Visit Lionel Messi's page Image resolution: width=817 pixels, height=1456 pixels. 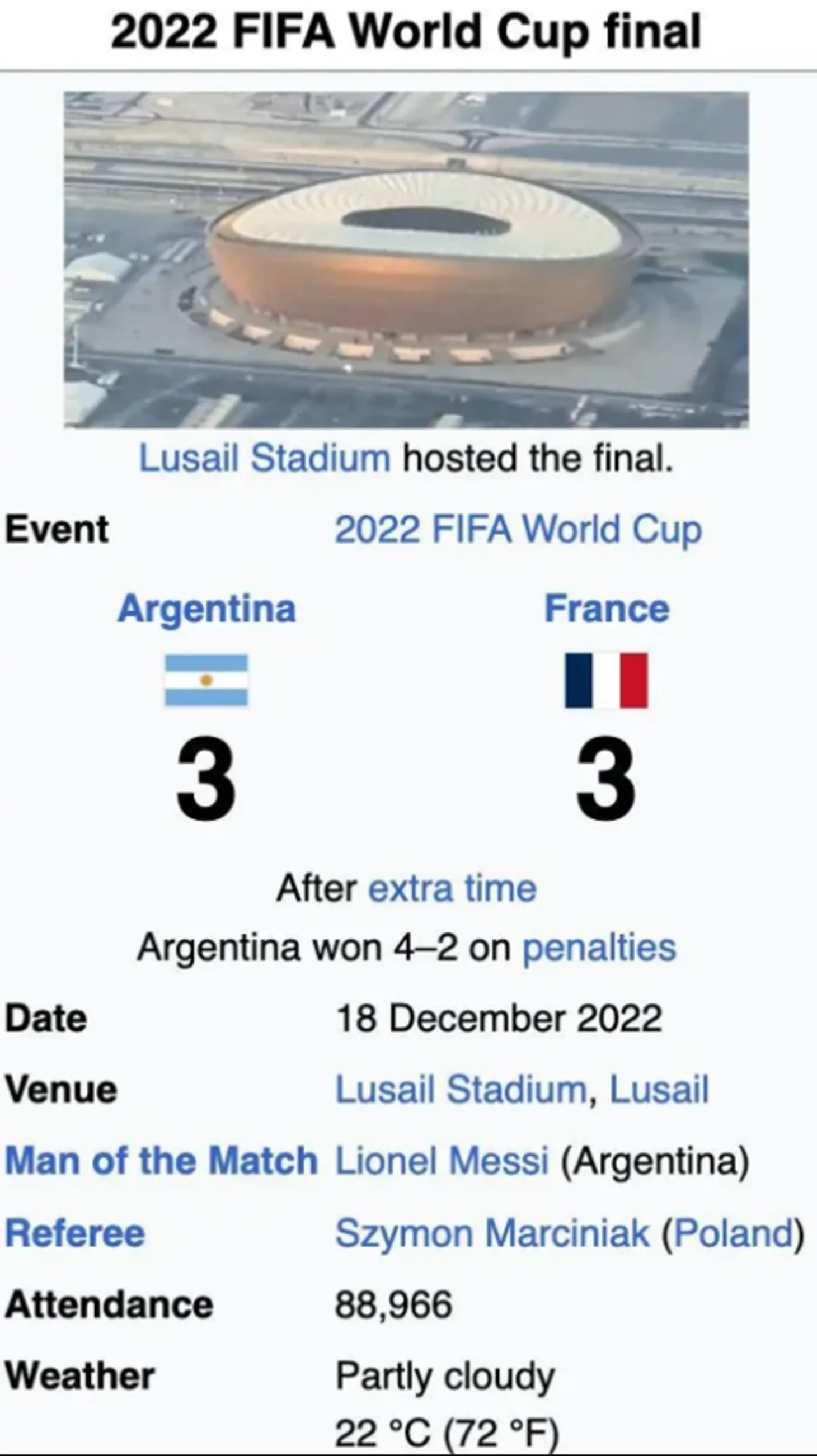point(442,1161)
